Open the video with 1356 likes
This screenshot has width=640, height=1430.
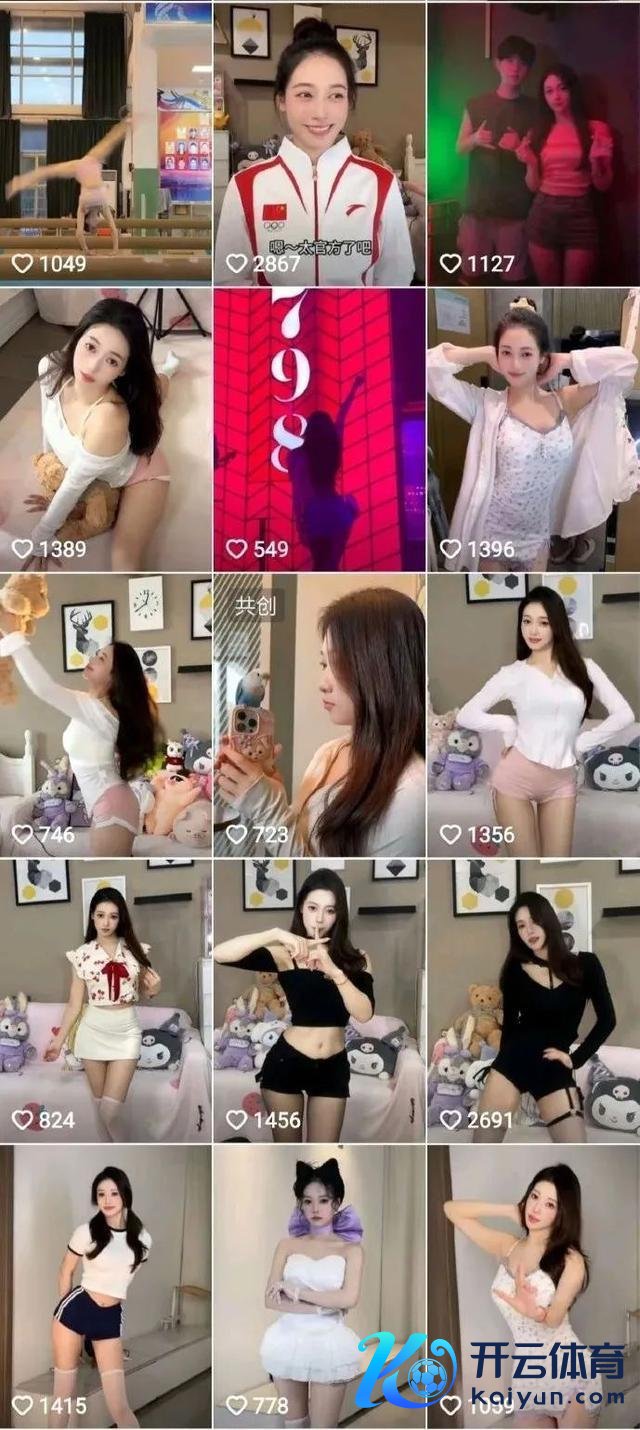pos(533,715)
